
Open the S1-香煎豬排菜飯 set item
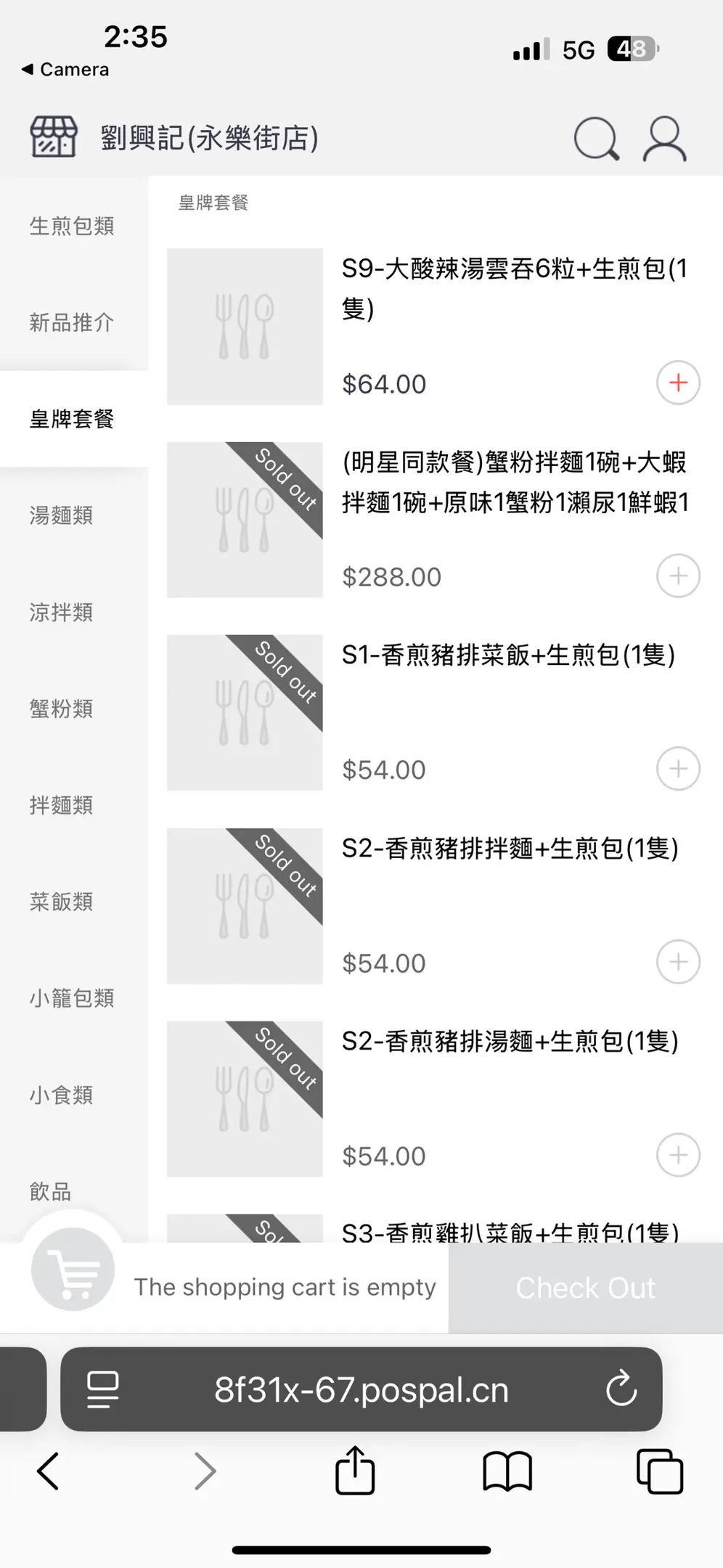508,656
